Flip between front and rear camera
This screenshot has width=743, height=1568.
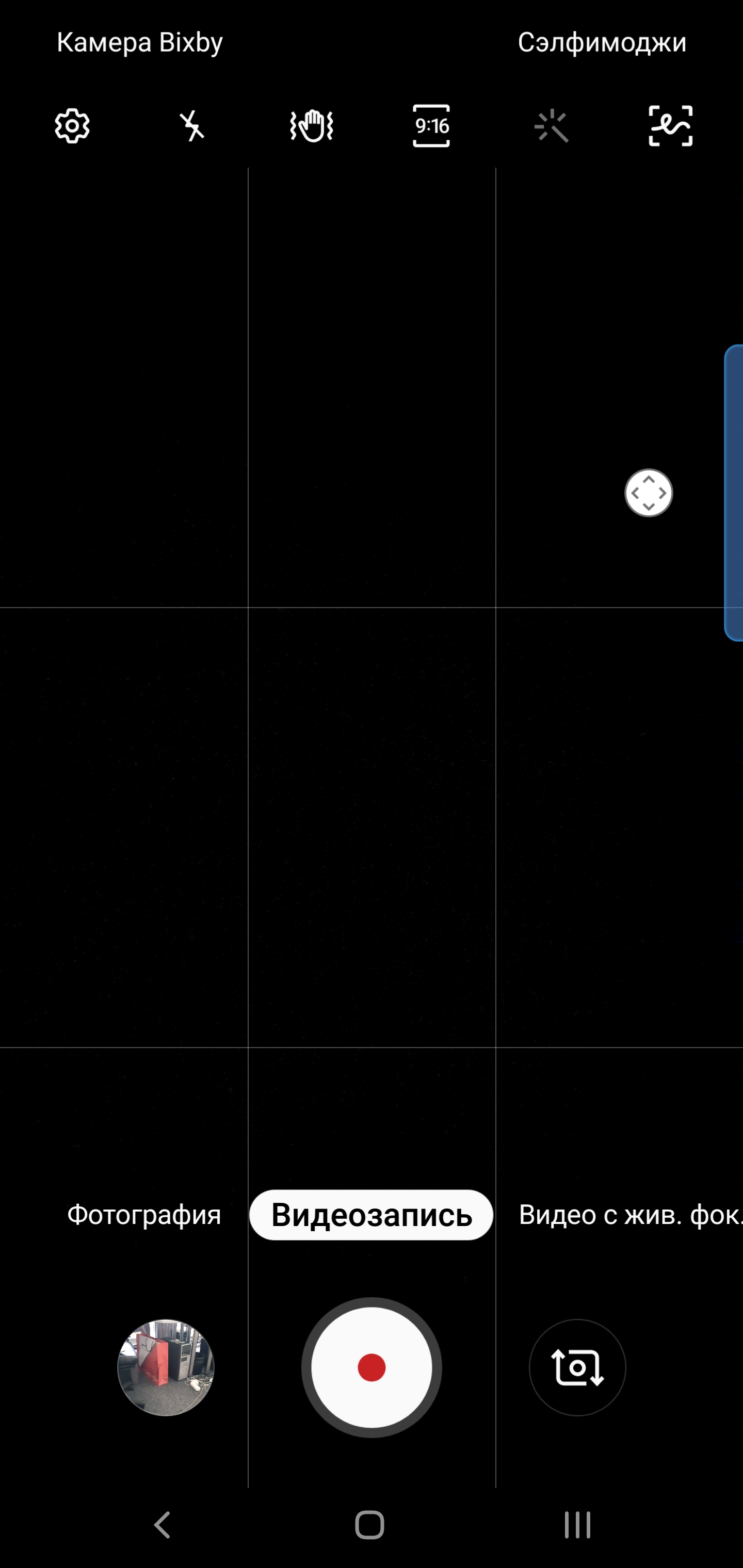(x=577, y=1367)
